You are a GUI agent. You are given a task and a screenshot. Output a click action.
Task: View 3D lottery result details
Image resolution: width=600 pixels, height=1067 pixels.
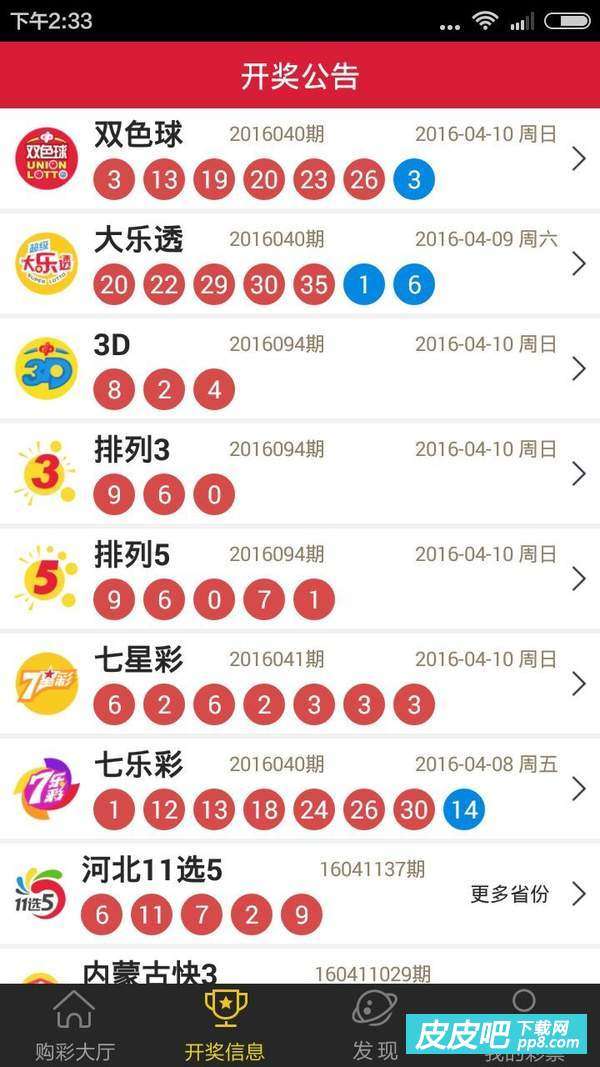tap(300, 369)
